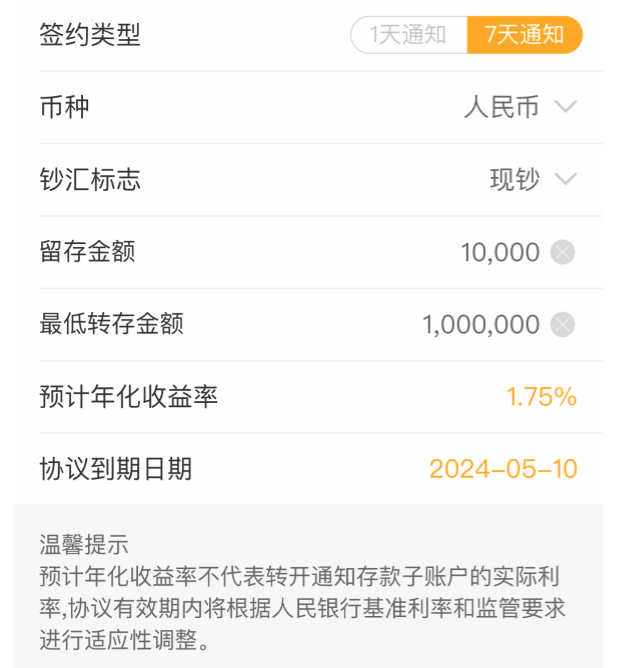This screenshot has width=626, height=668.
Task: Clear the 留存金额 value
Action: point(563,252)
